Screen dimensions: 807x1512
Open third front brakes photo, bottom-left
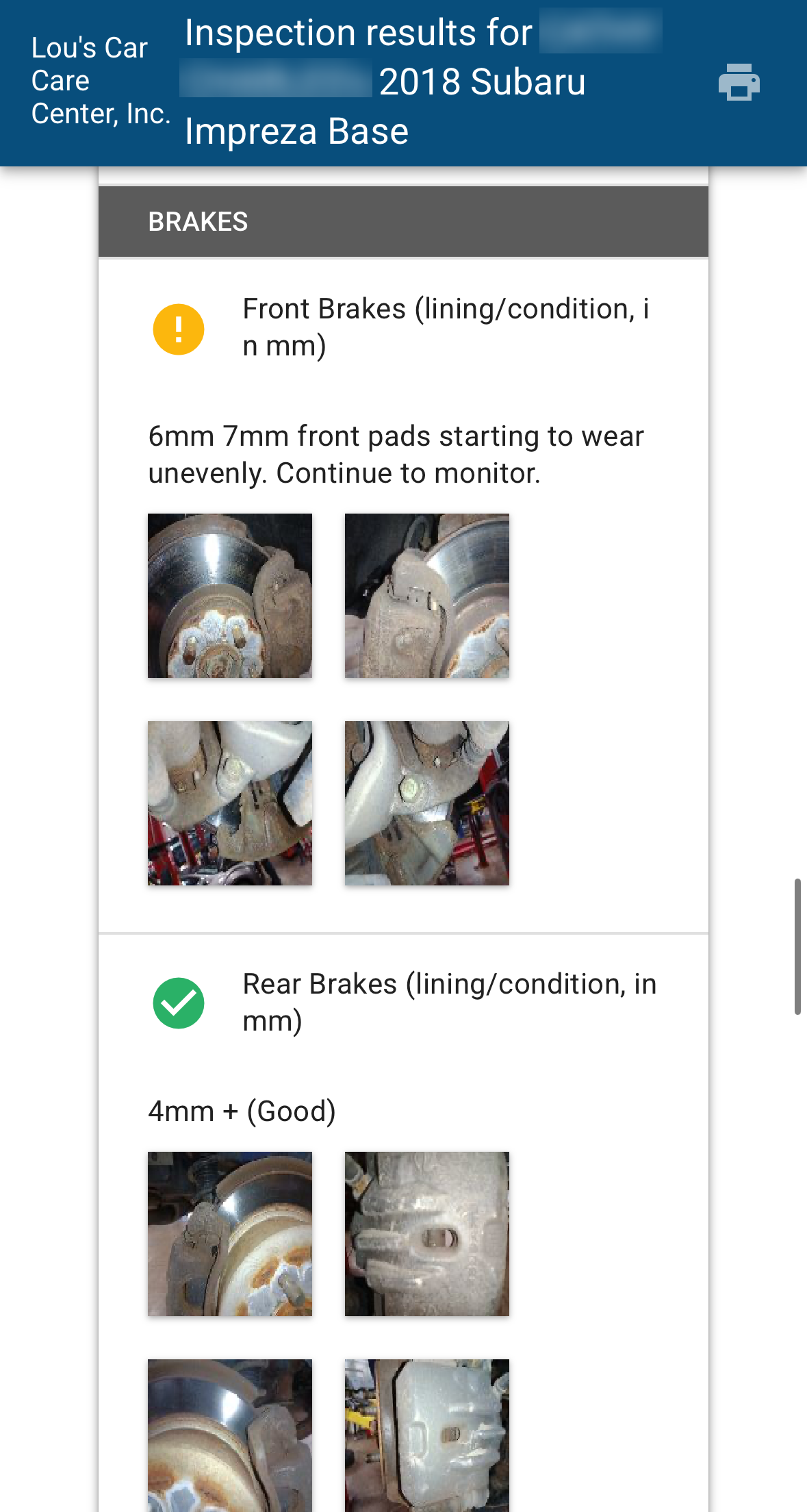[230, 803]
